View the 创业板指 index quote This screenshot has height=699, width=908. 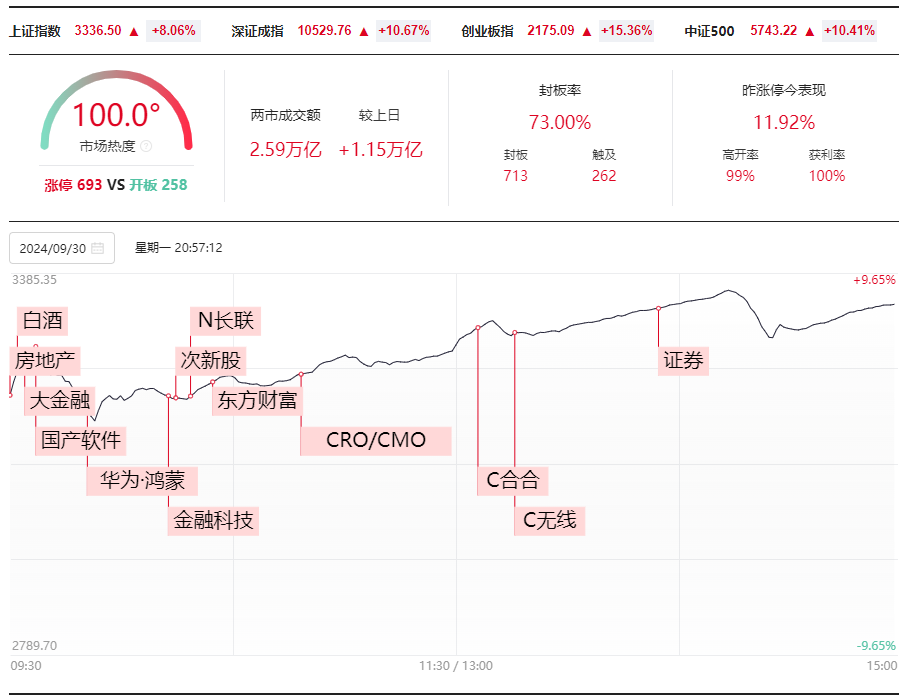[557, 31]
